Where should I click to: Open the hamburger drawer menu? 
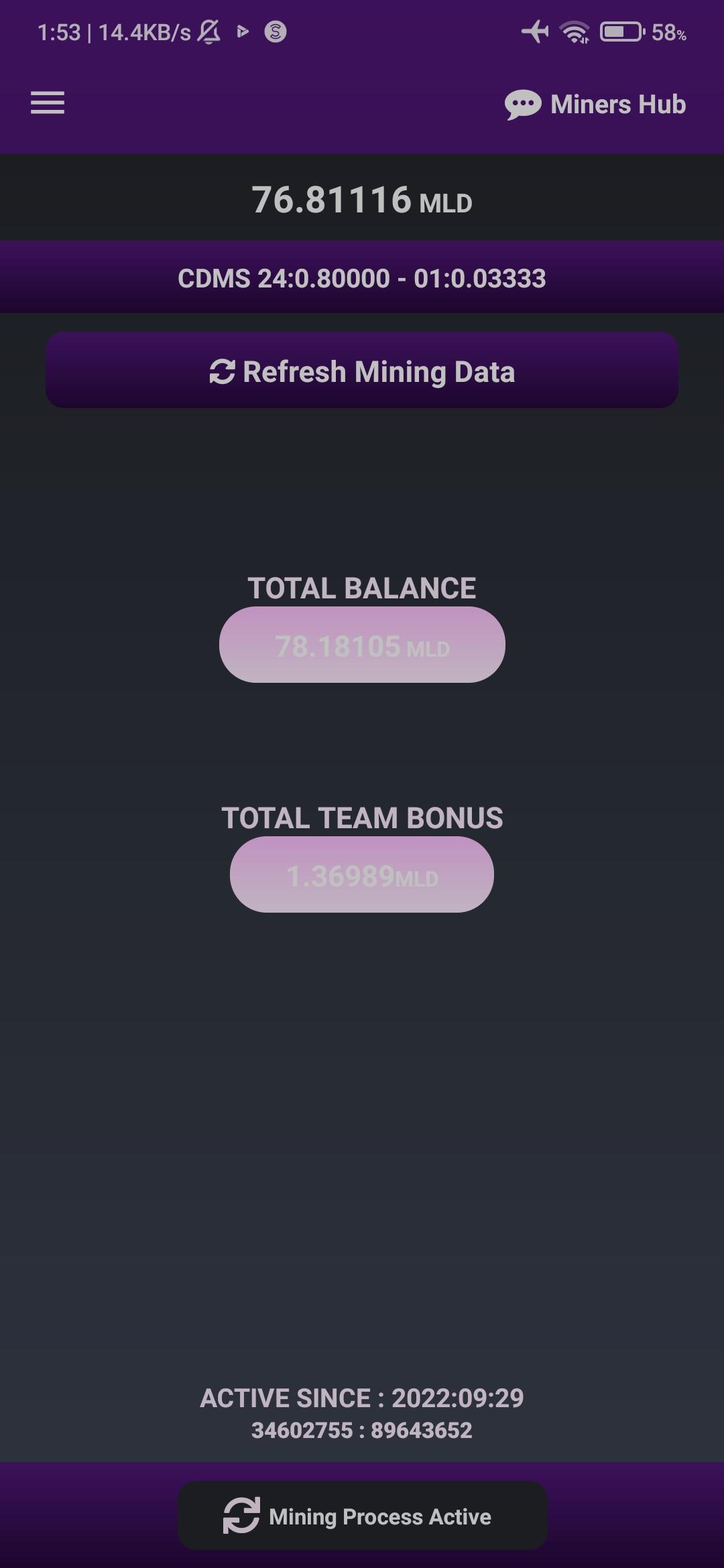(x=48, y=103)
